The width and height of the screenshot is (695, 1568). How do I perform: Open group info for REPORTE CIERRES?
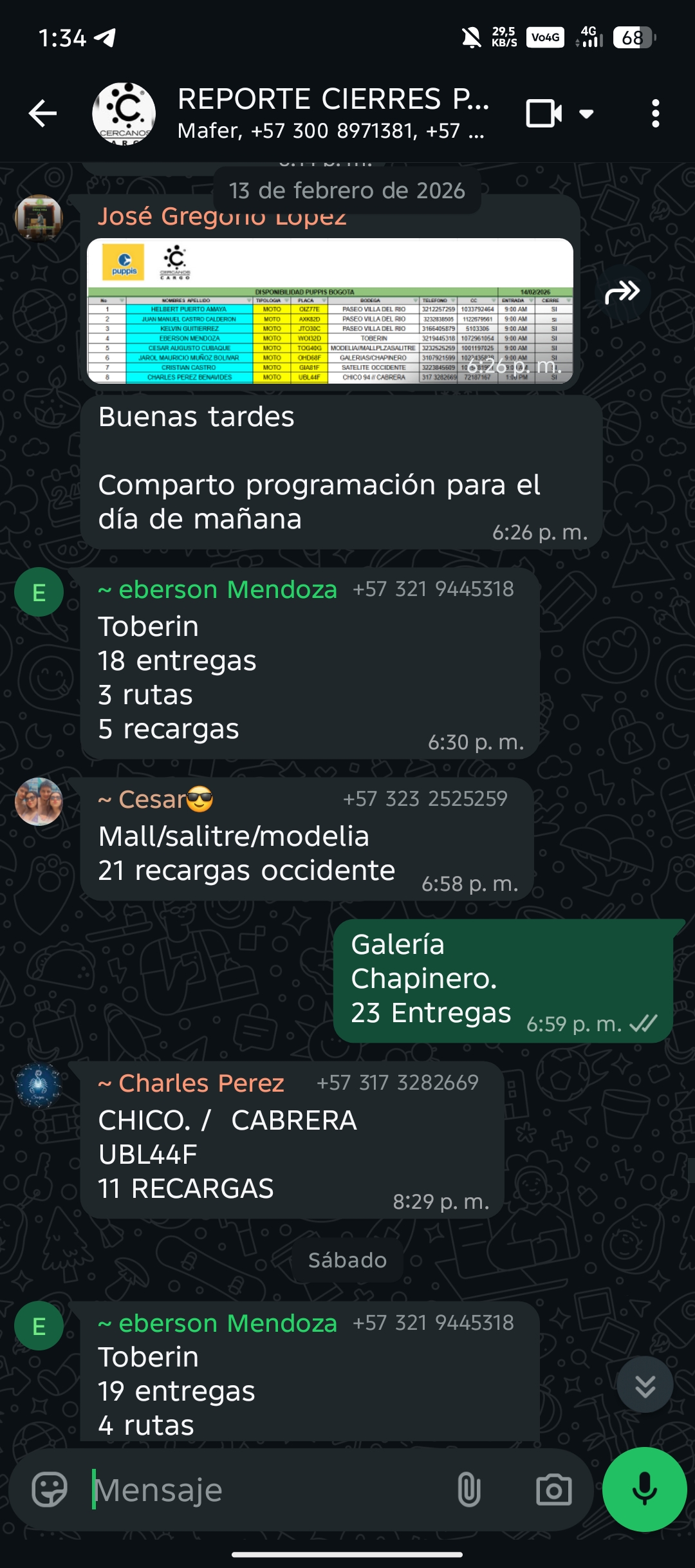pos(332,114)
